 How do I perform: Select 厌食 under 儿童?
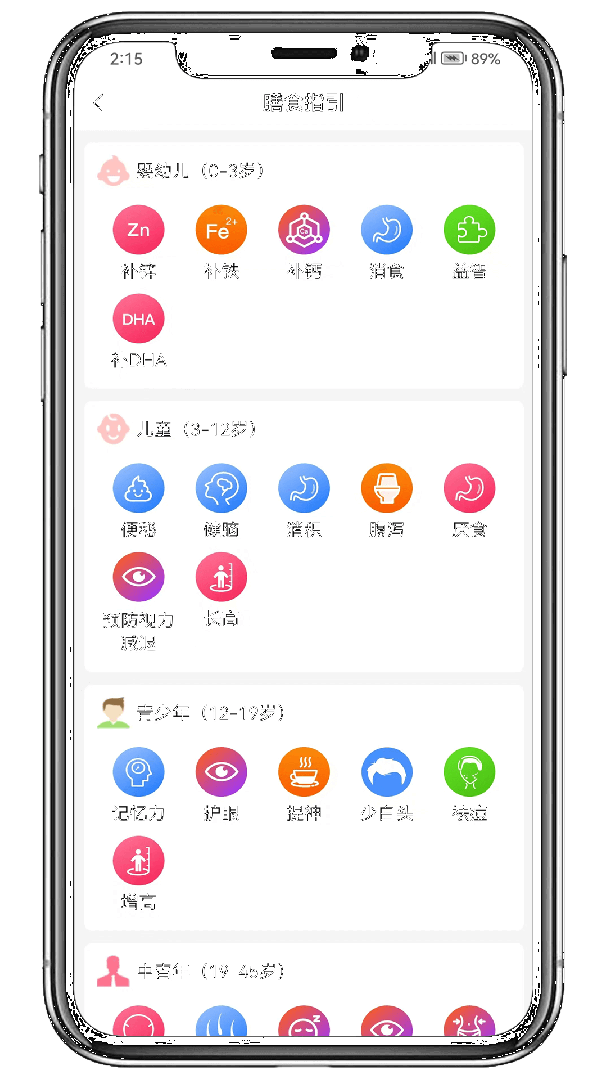pos(469,489)
